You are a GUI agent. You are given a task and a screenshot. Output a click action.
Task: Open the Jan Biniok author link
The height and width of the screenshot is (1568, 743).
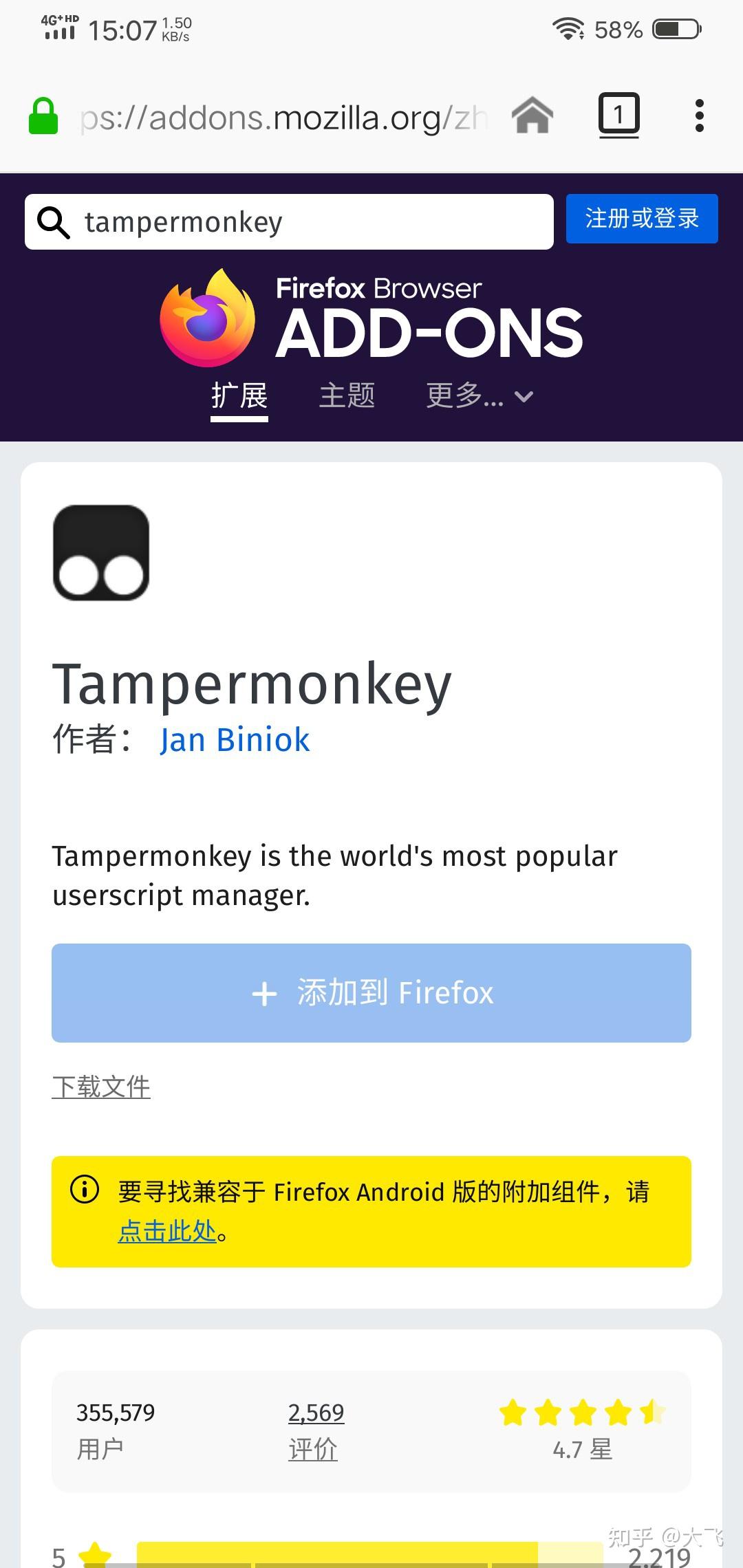coord(234,739)
